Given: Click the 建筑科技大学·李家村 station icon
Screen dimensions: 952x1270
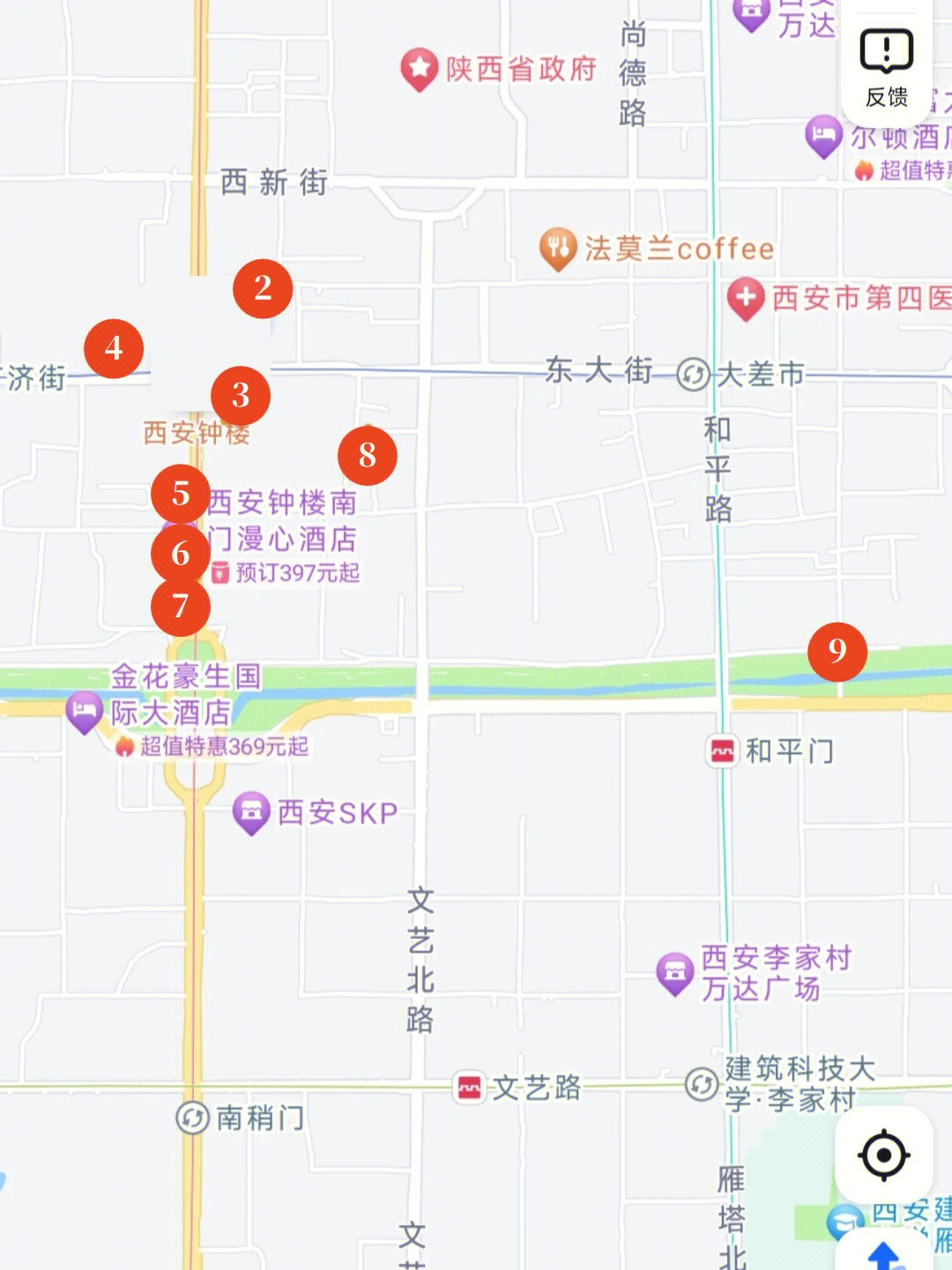Looking at the screenshot, I should coord(699,1085).
